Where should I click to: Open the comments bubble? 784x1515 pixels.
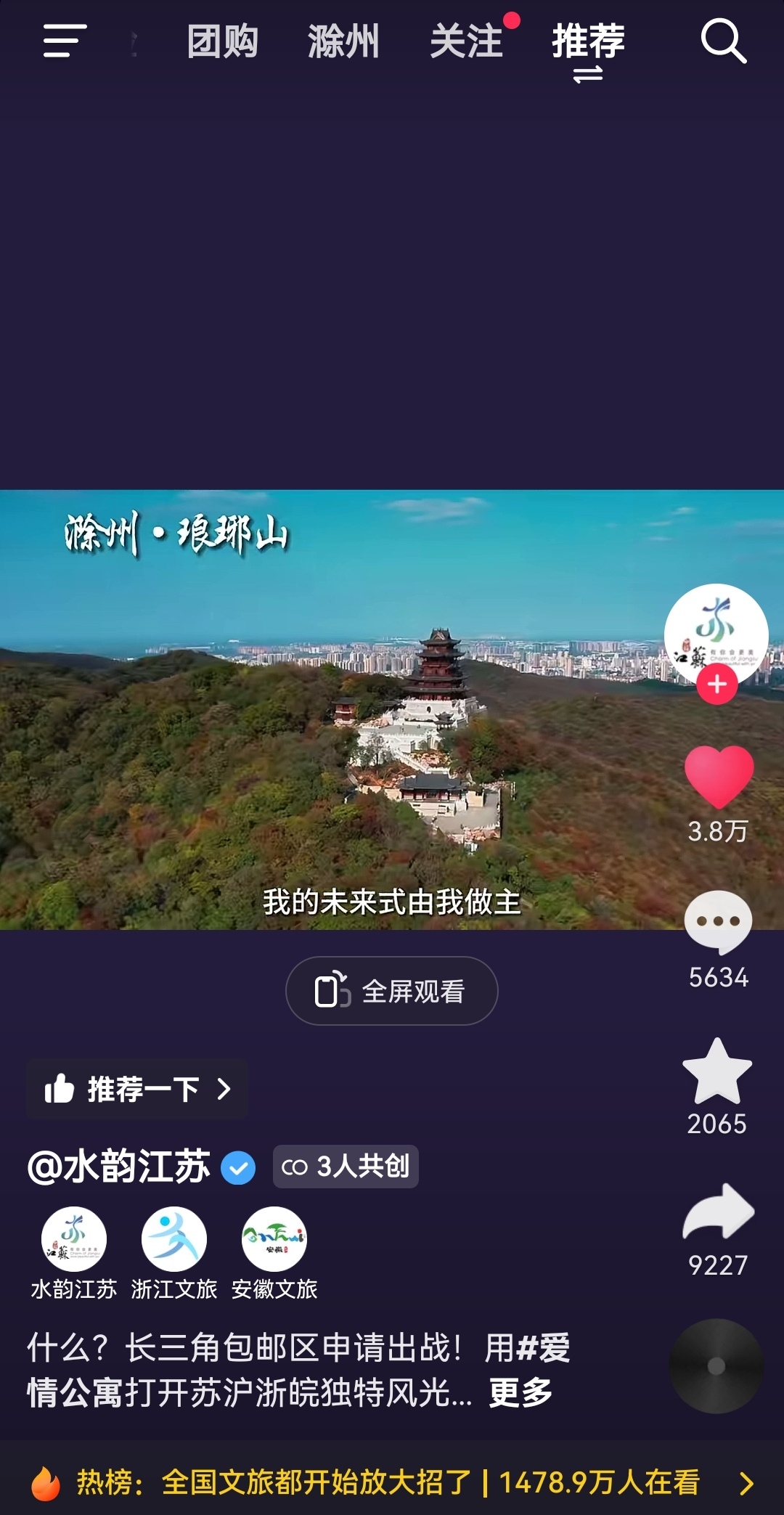(x=718, y=922)
